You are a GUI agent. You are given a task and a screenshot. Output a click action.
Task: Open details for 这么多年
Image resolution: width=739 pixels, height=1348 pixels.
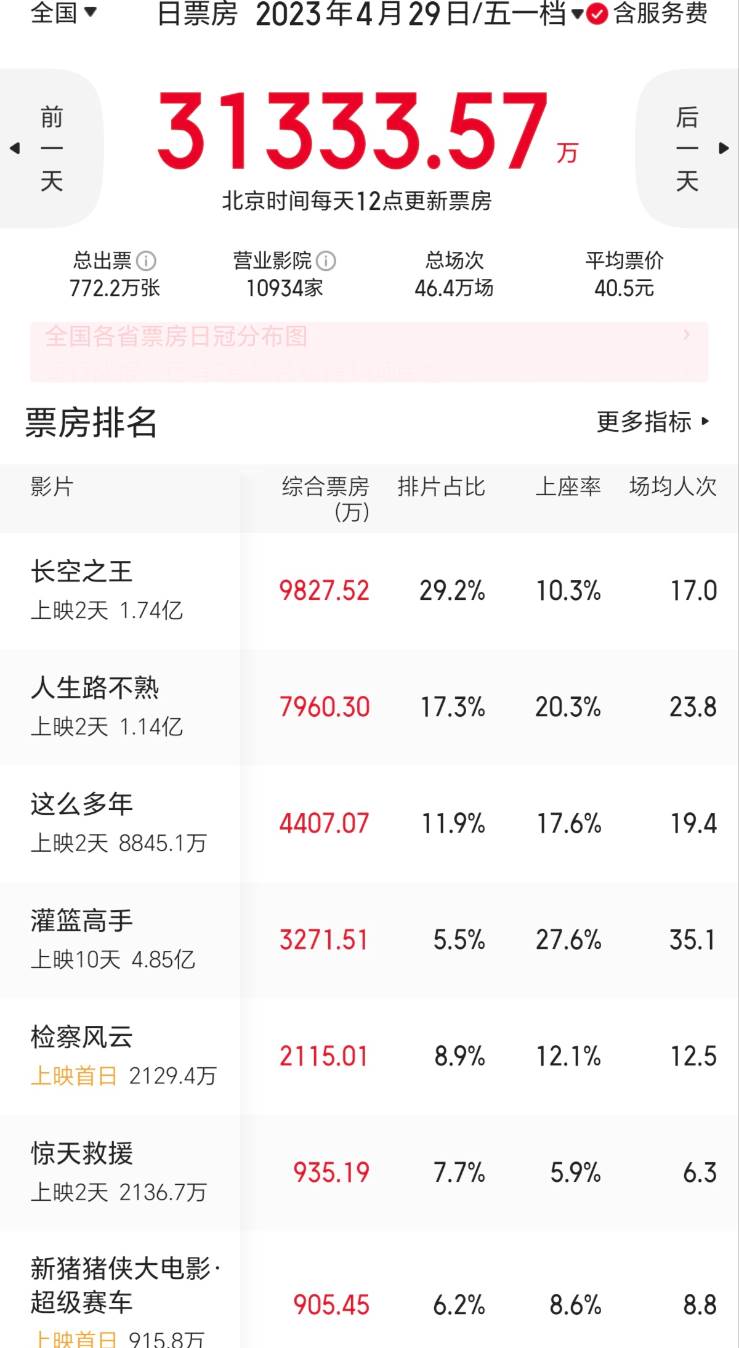(369, 824)
